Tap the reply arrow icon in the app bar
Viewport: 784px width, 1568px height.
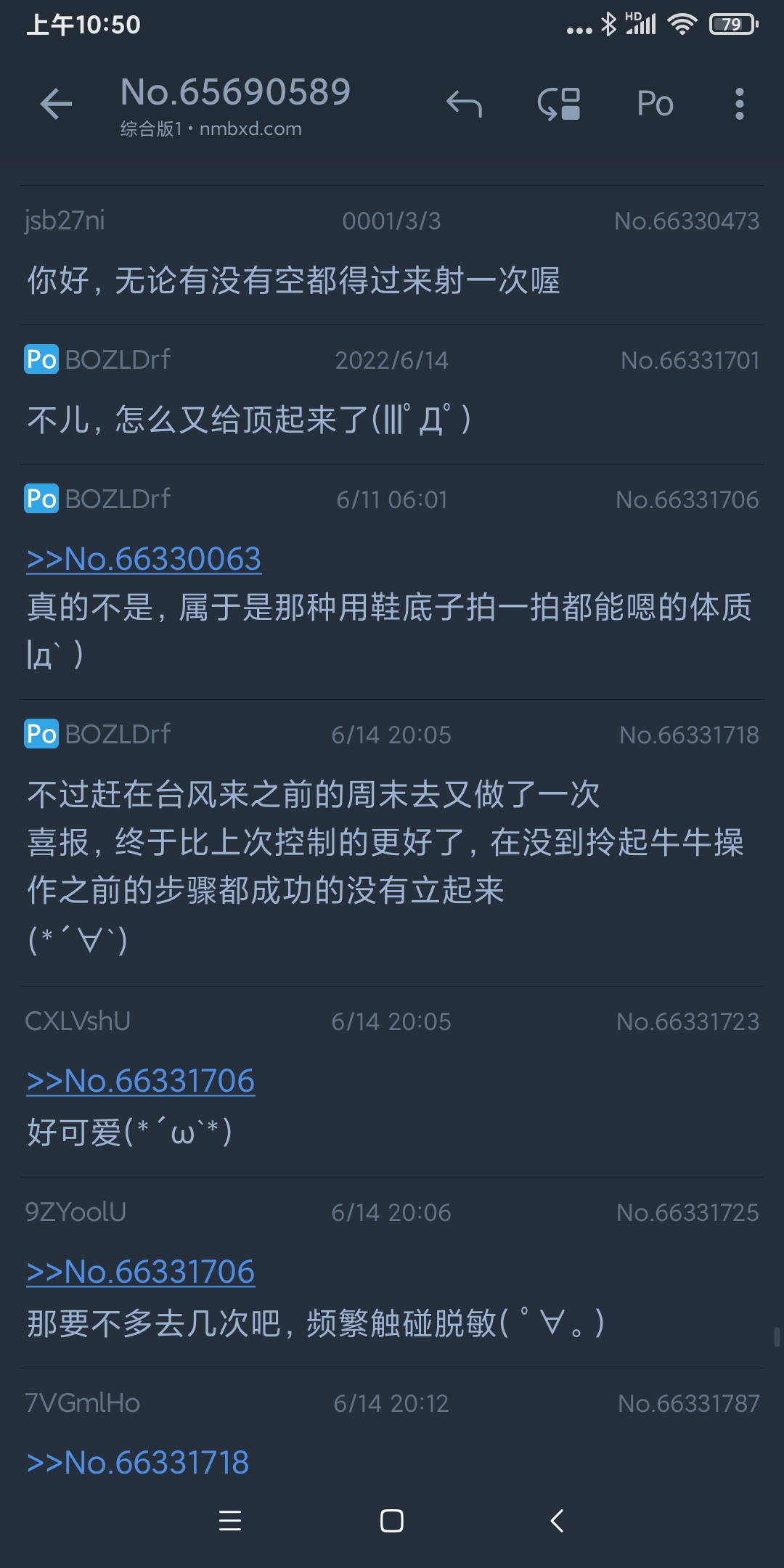(464, 104)
